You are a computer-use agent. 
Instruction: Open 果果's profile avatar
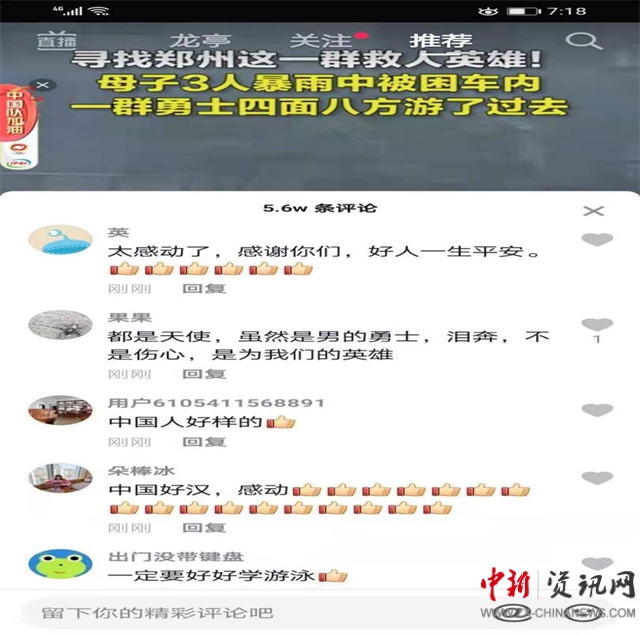click(x=61, y=325)
